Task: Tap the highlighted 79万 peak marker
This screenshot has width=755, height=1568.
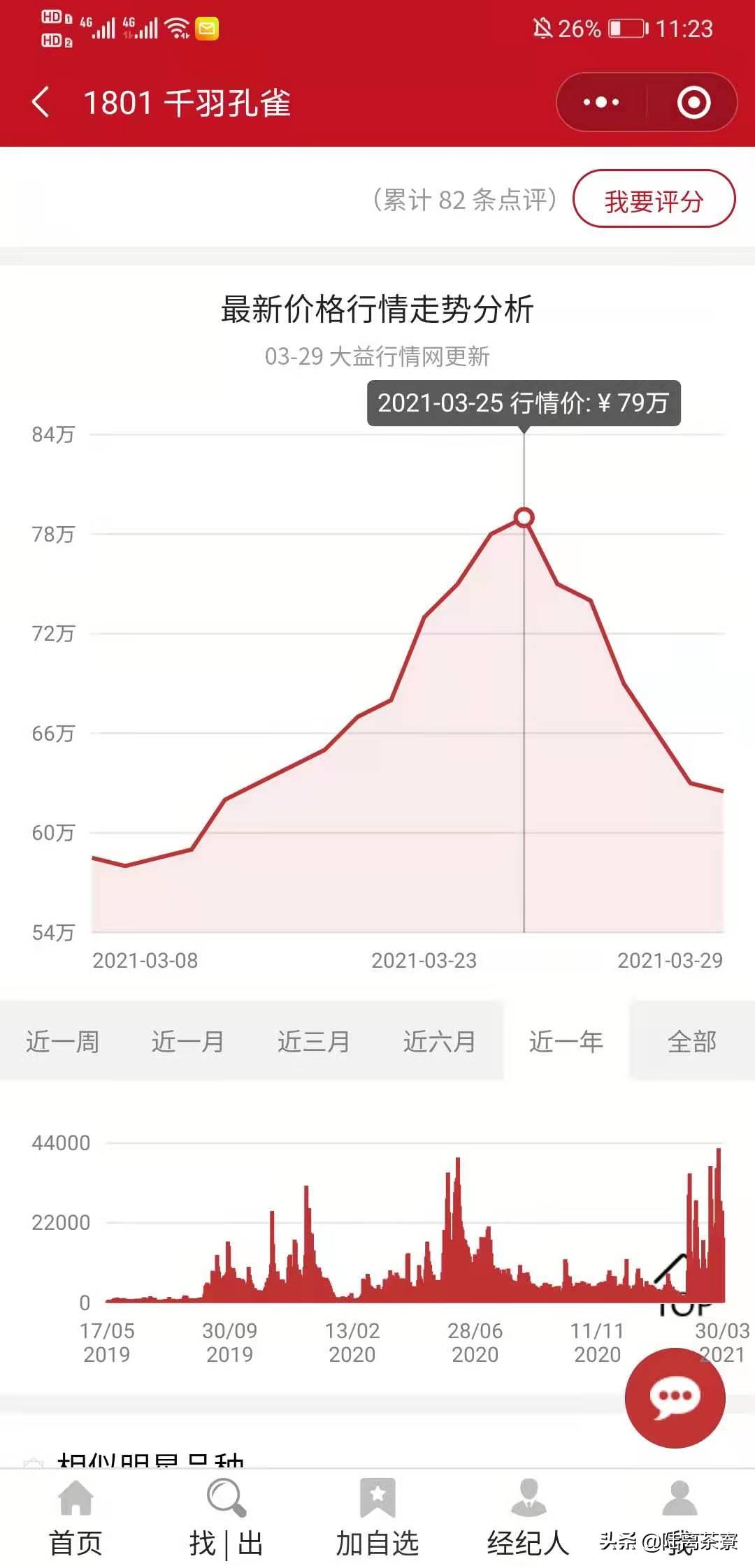Action: (524, 517)
